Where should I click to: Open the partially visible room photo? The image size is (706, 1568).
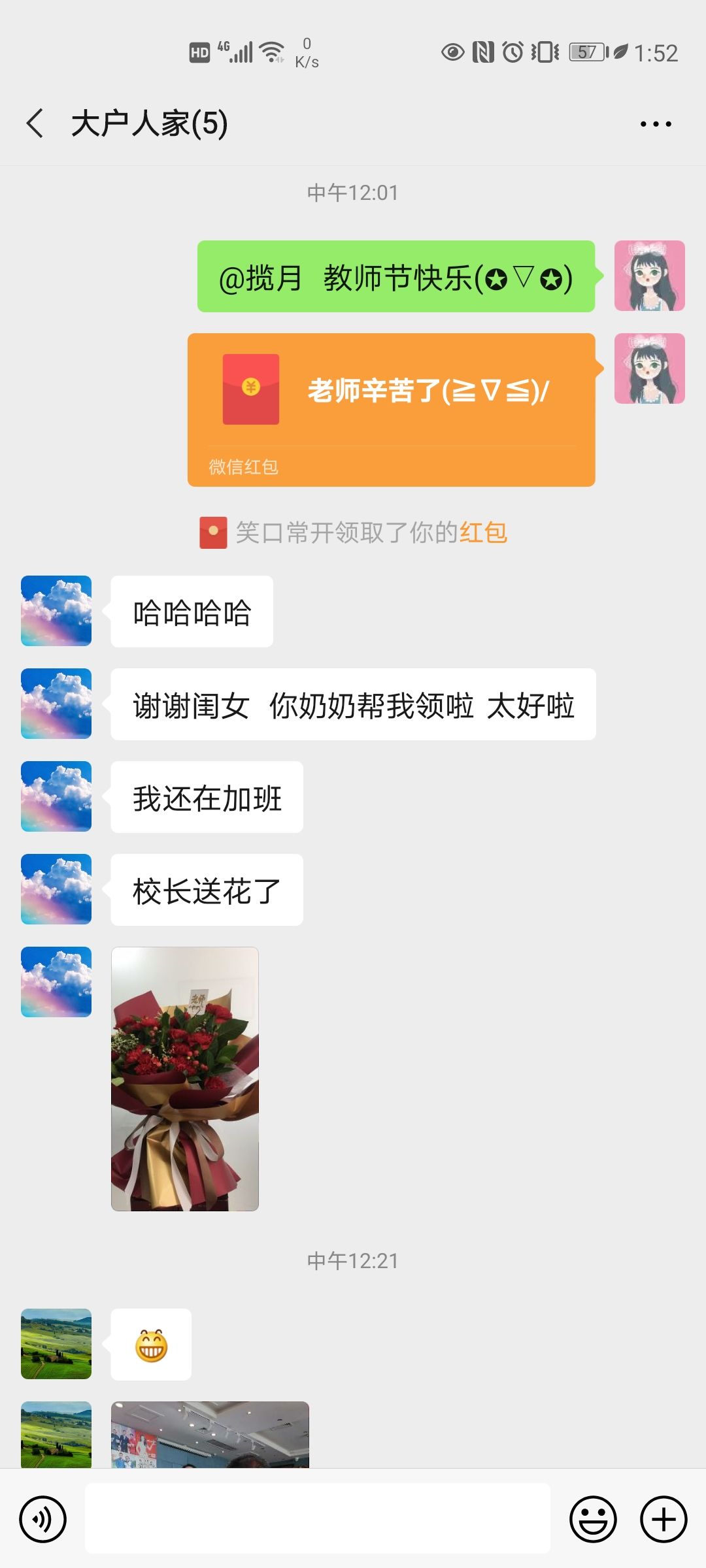pos(210,1435)
